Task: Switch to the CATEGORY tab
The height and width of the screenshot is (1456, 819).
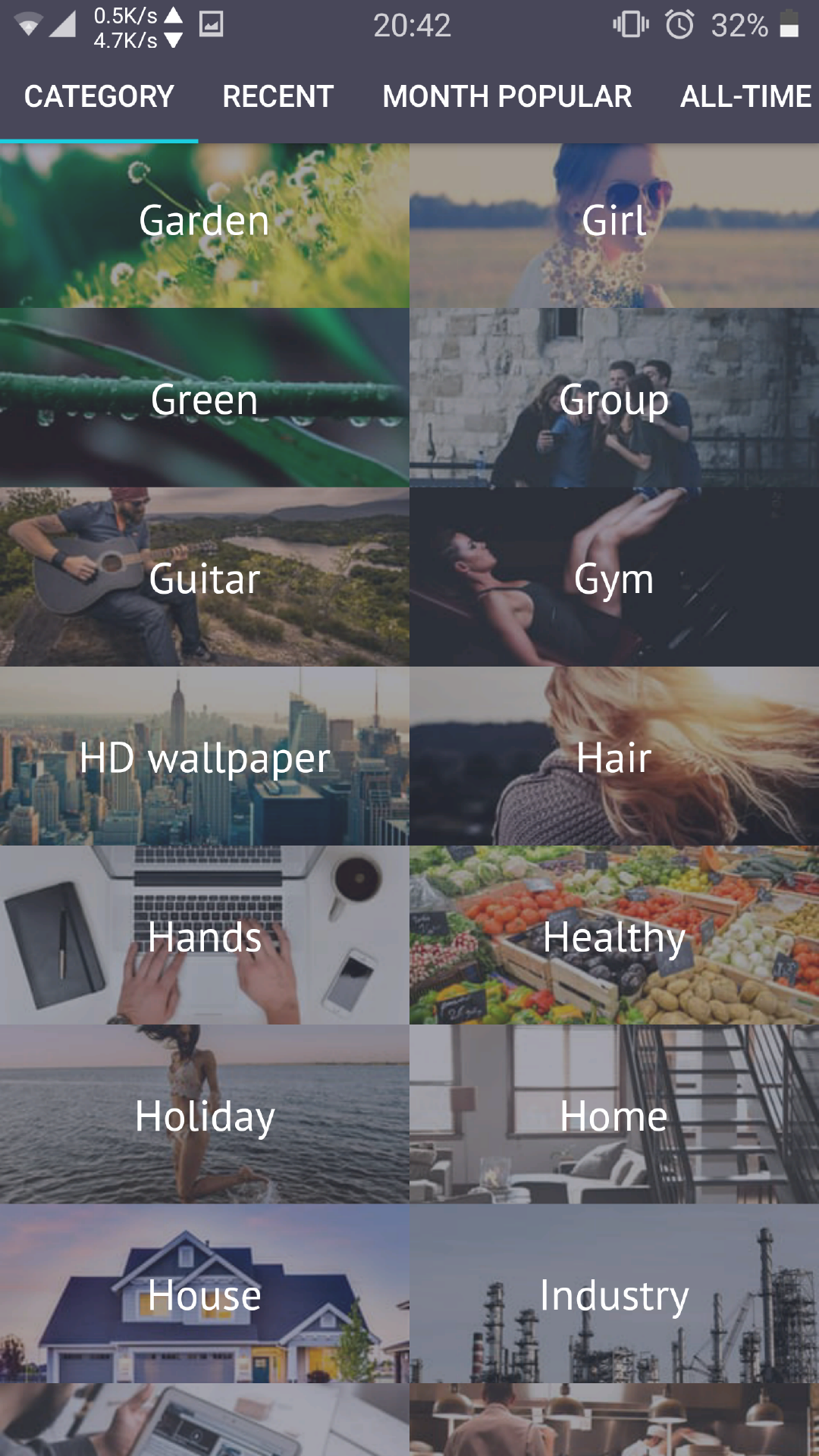Action: click(98, 96)
